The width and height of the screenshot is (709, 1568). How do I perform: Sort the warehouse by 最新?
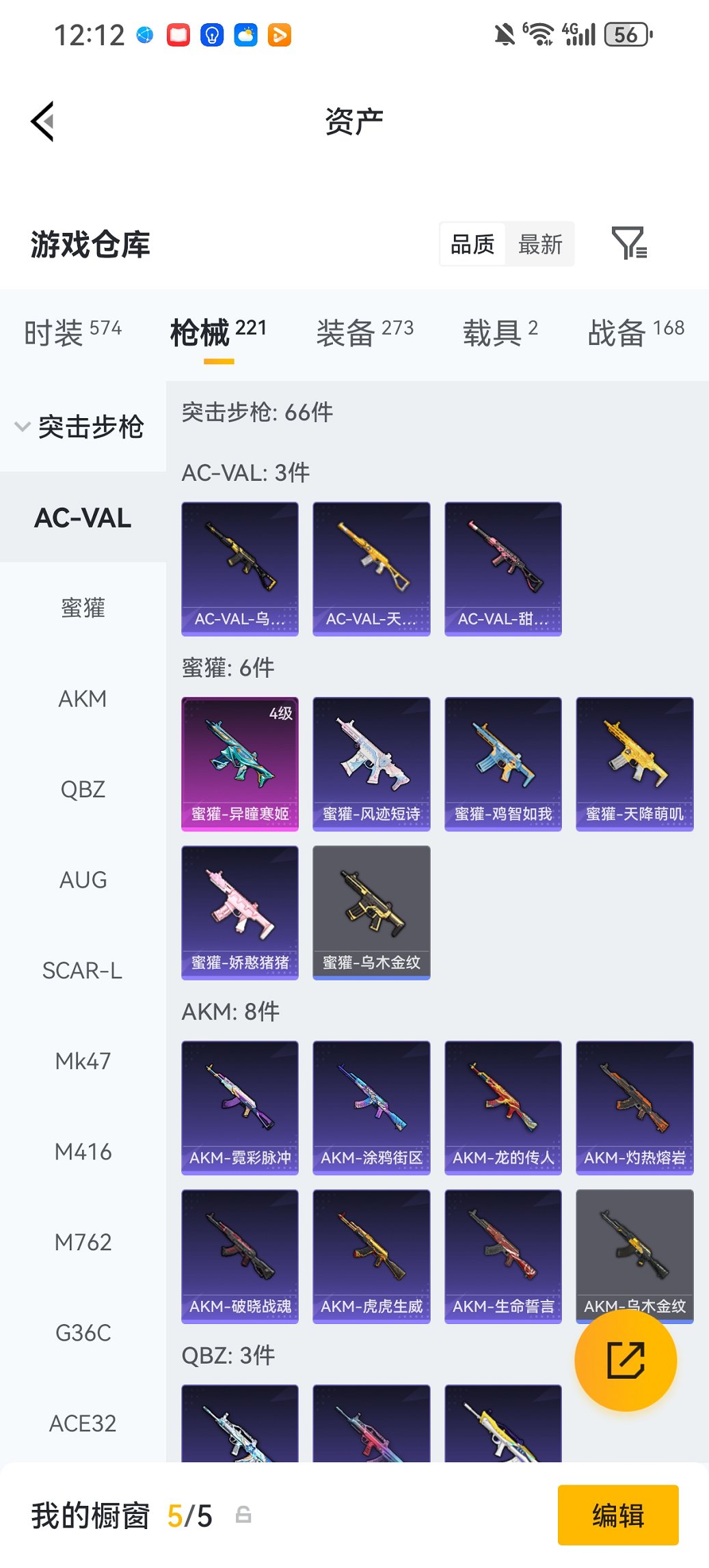(539, 244)
